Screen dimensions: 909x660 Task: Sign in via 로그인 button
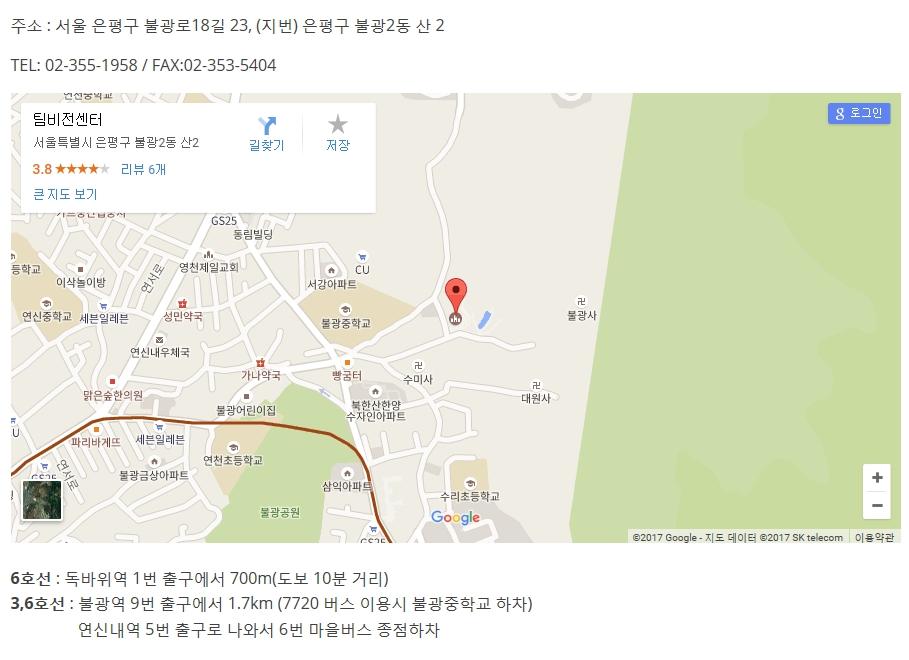[858, 113]
